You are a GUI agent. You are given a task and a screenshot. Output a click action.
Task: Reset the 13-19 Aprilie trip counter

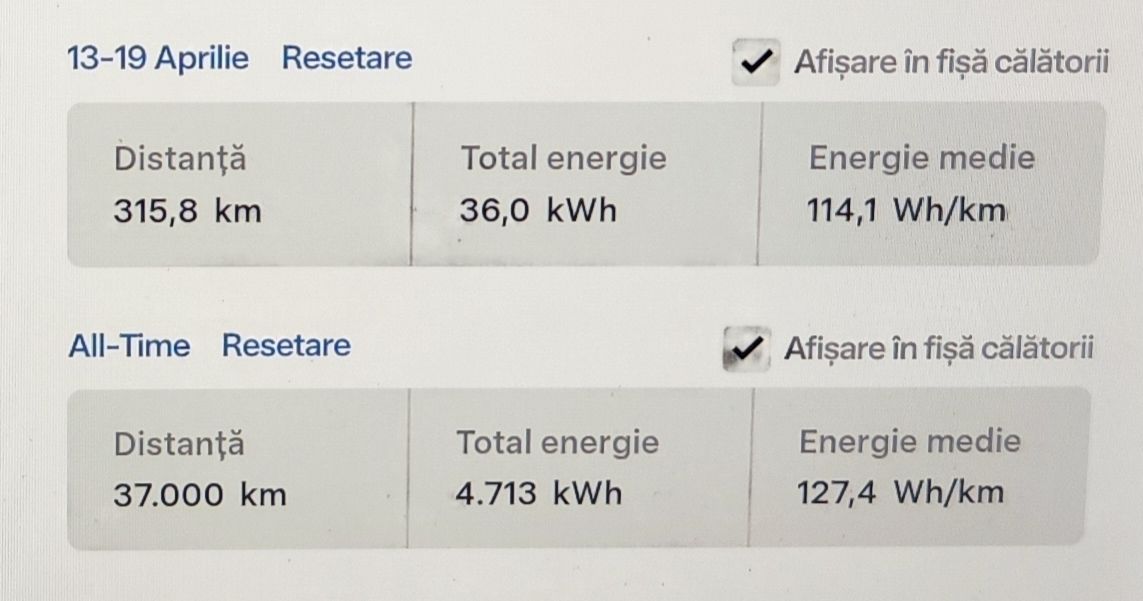346,58
